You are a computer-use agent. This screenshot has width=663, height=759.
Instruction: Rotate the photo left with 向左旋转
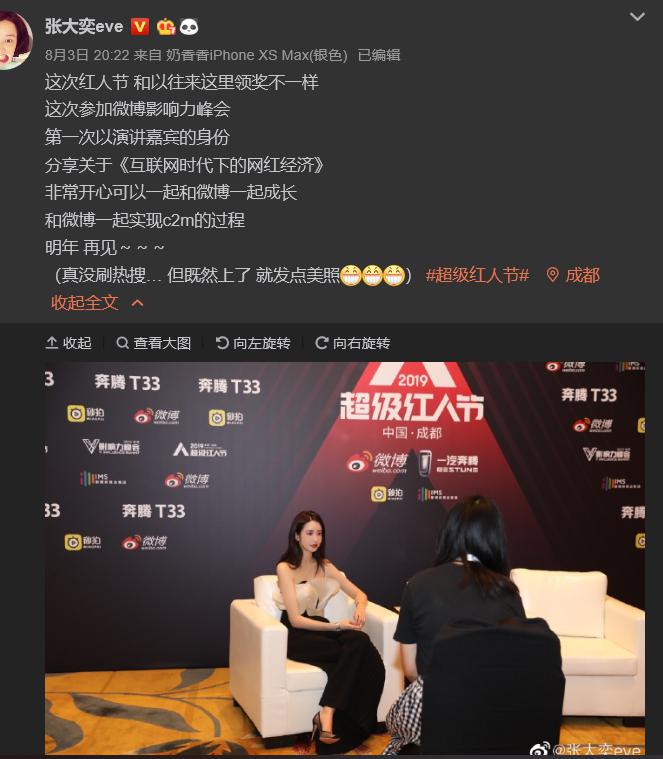252,343
